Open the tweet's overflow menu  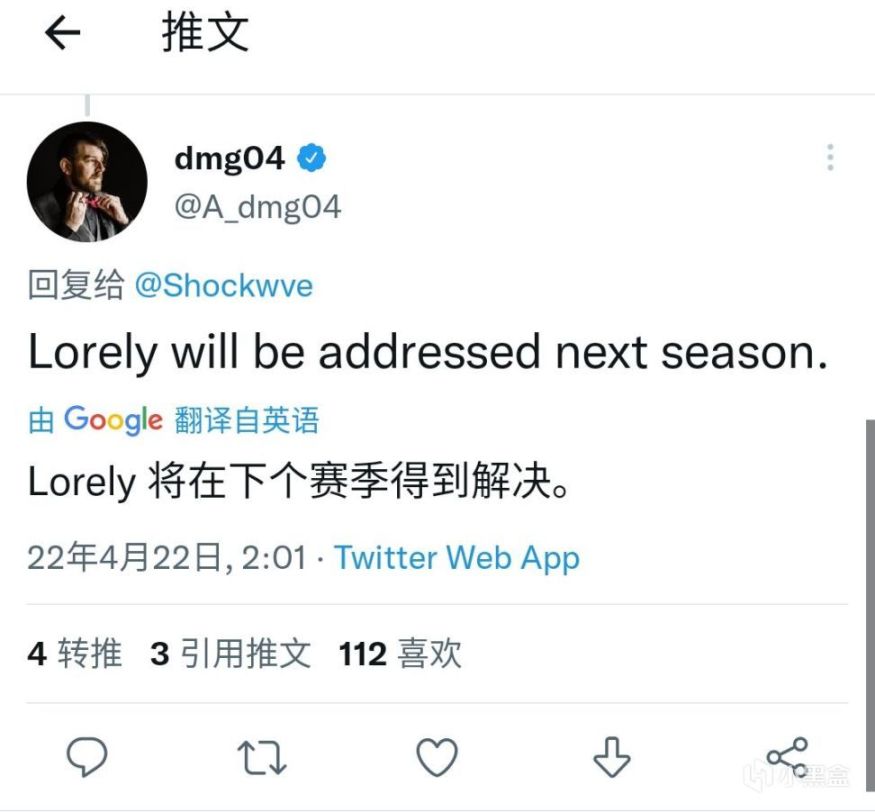[829, 158]
